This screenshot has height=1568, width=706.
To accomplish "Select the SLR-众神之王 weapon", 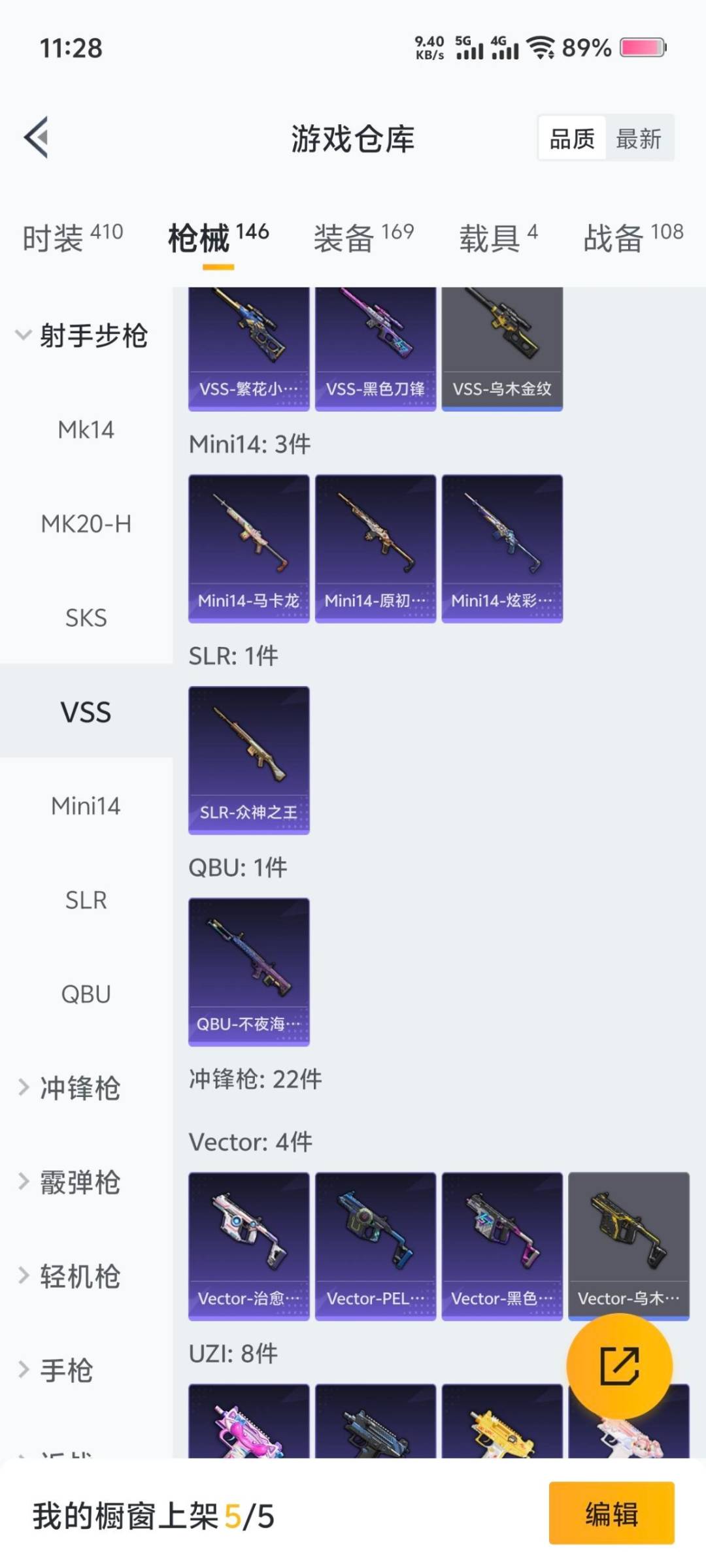I will [x=249, y=758].
